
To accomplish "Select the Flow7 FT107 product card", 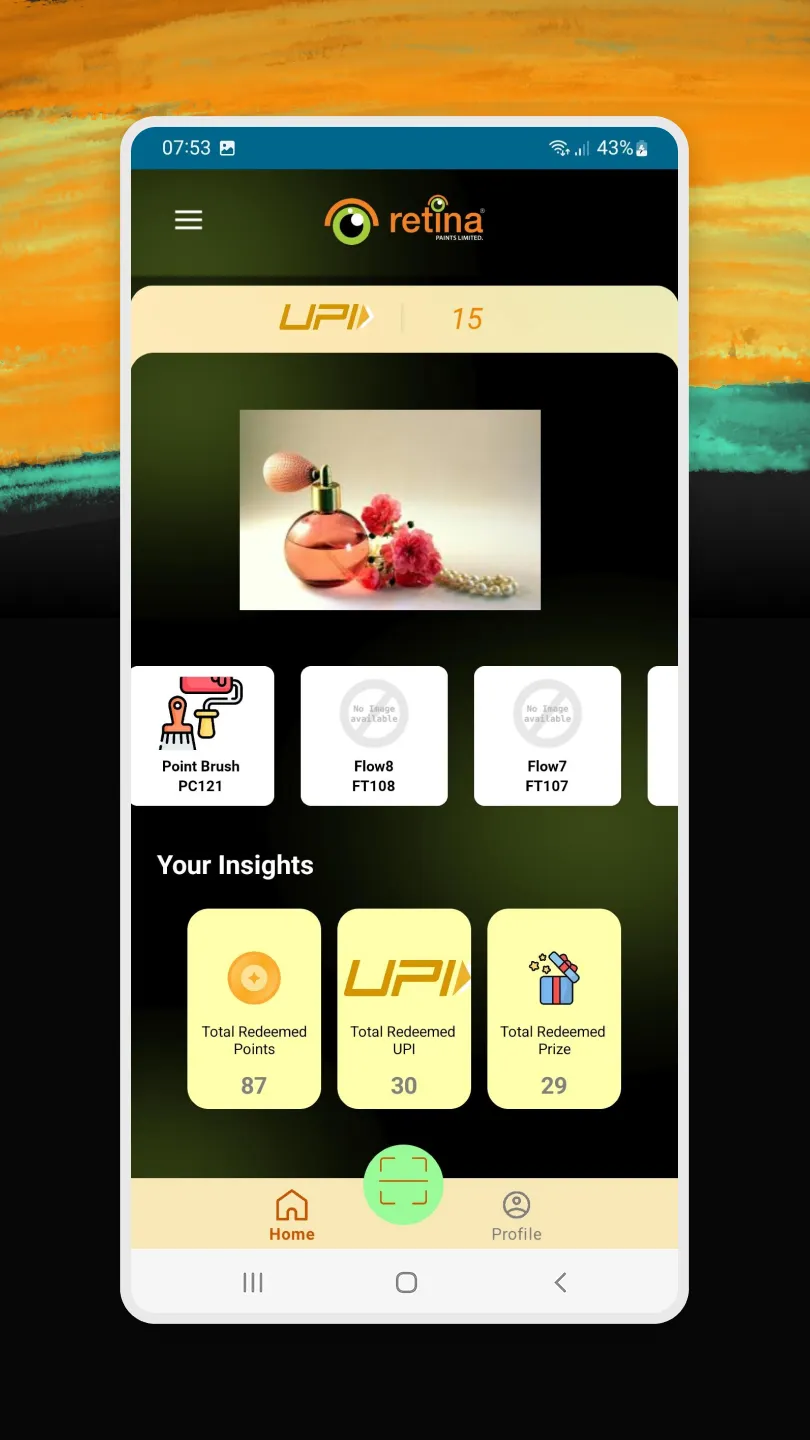I will pos(547,735).
